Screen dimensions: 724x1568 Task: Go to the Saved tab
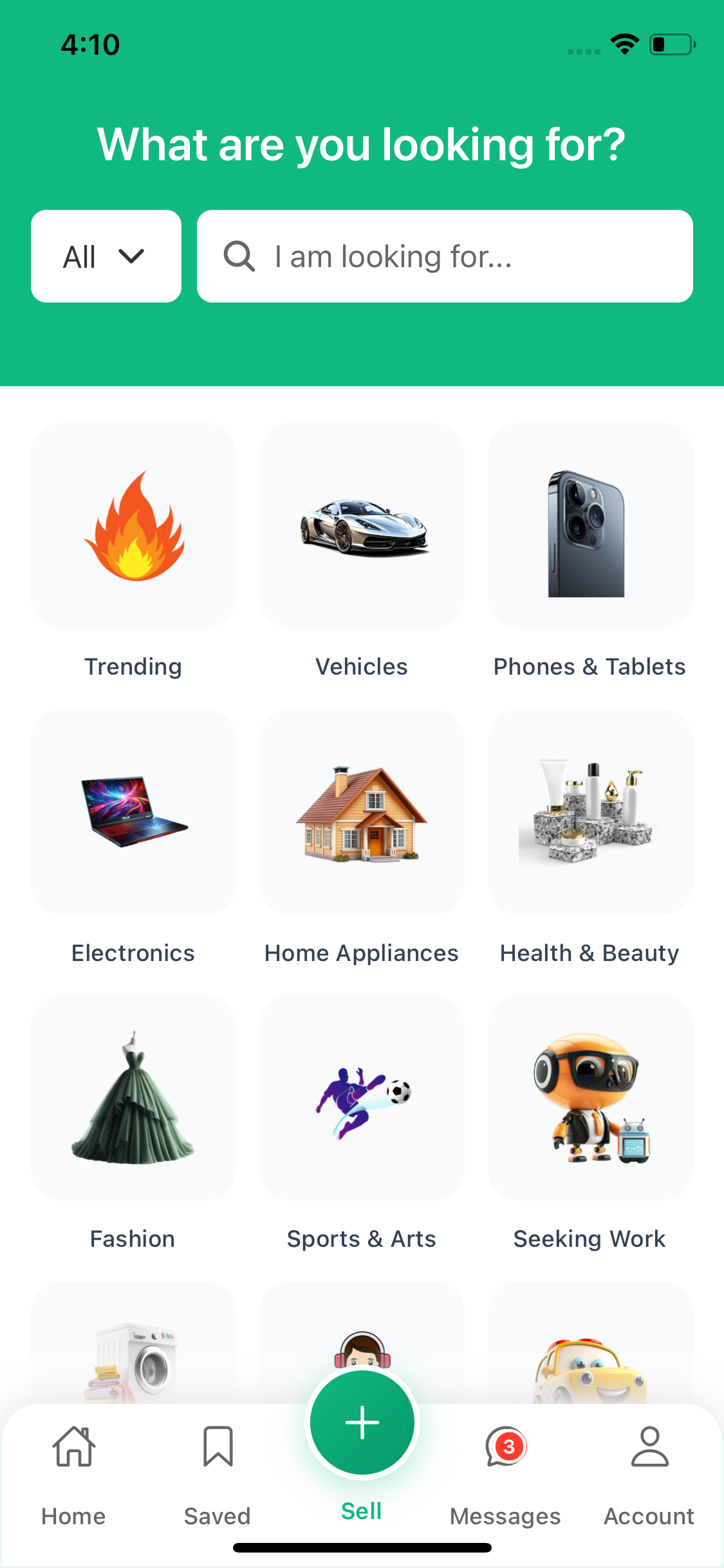coord(218,1474)
